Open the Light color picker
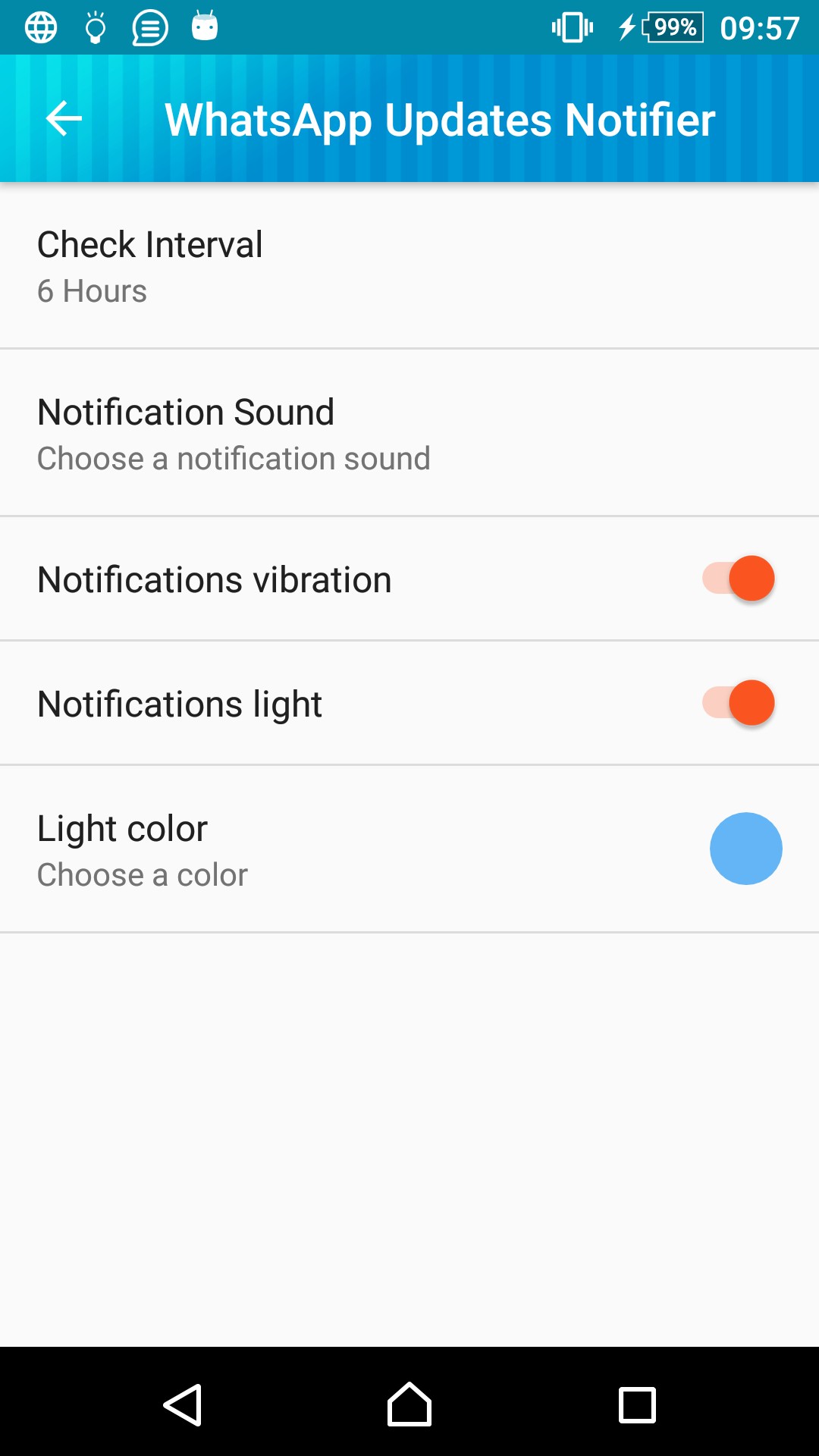819x1456 pixels. (x=409, y=849)
